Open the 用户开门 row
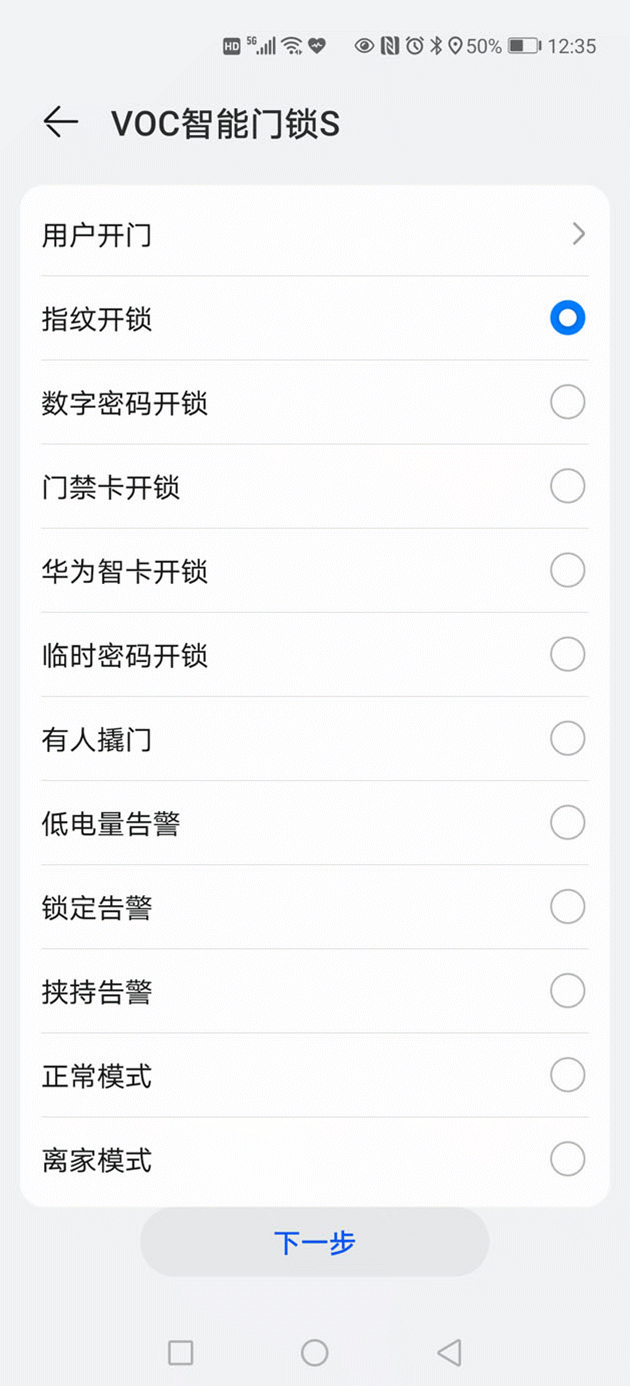 315,235
